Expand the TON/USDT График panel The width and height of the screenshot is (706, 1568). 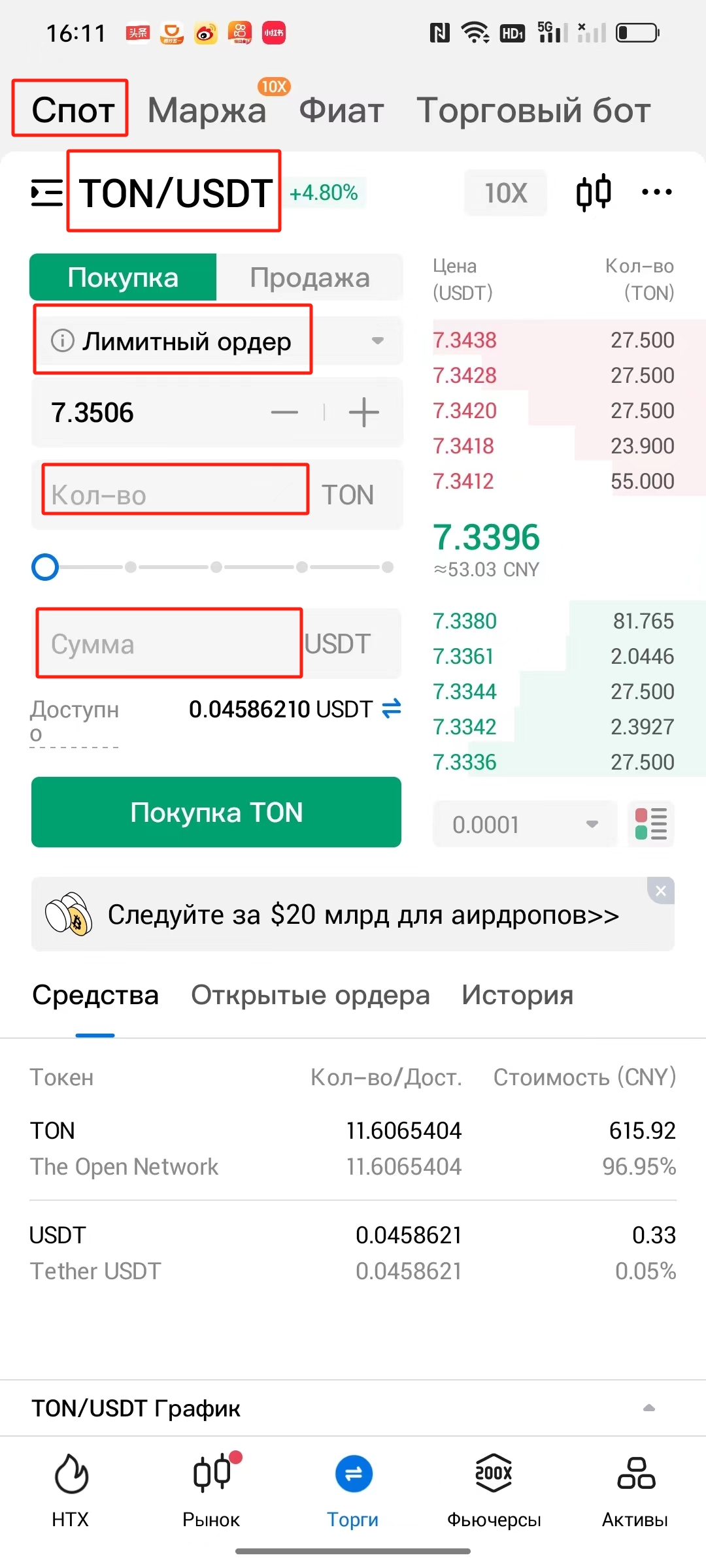[648, 1408]
